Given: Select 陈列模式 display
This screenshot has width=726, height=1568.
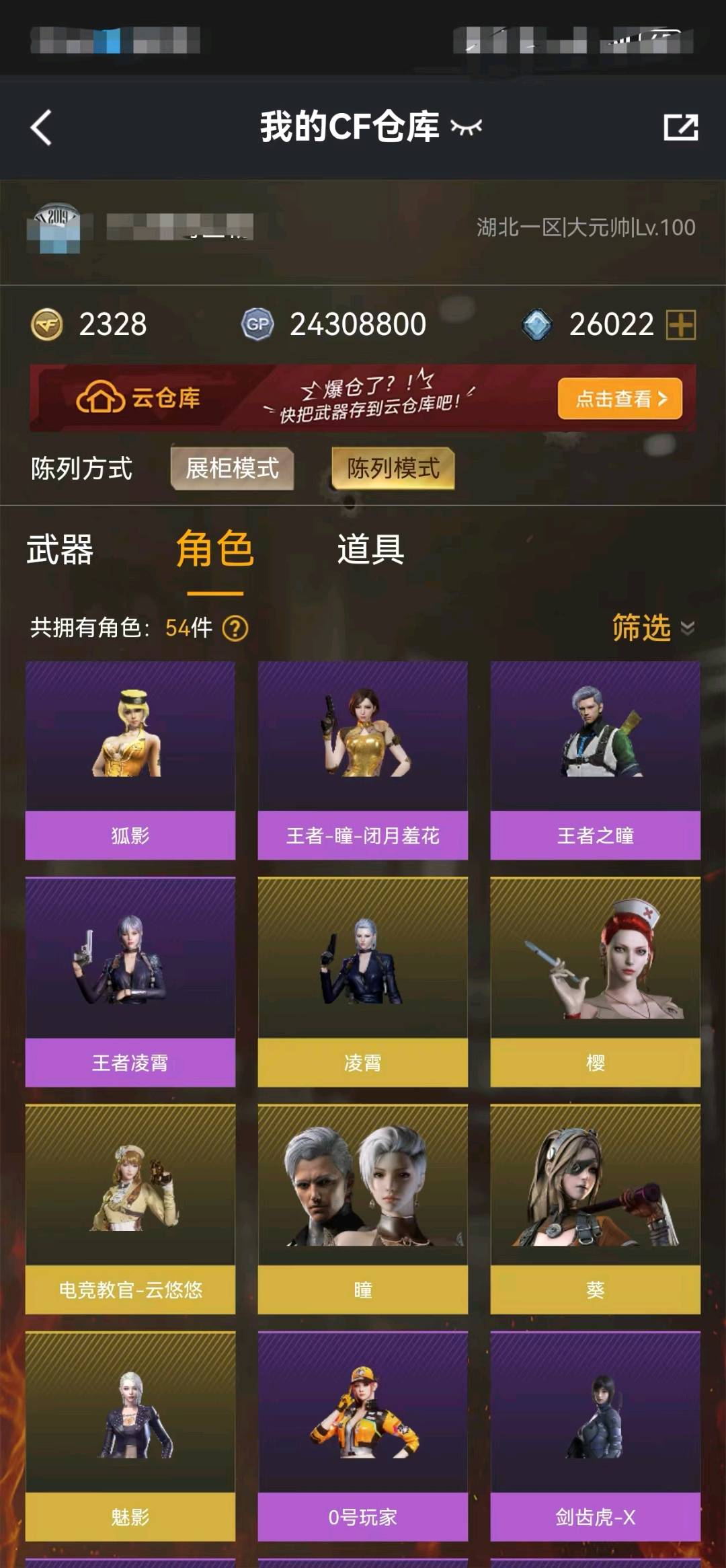Looking at the screenshot, I should 393,468.
